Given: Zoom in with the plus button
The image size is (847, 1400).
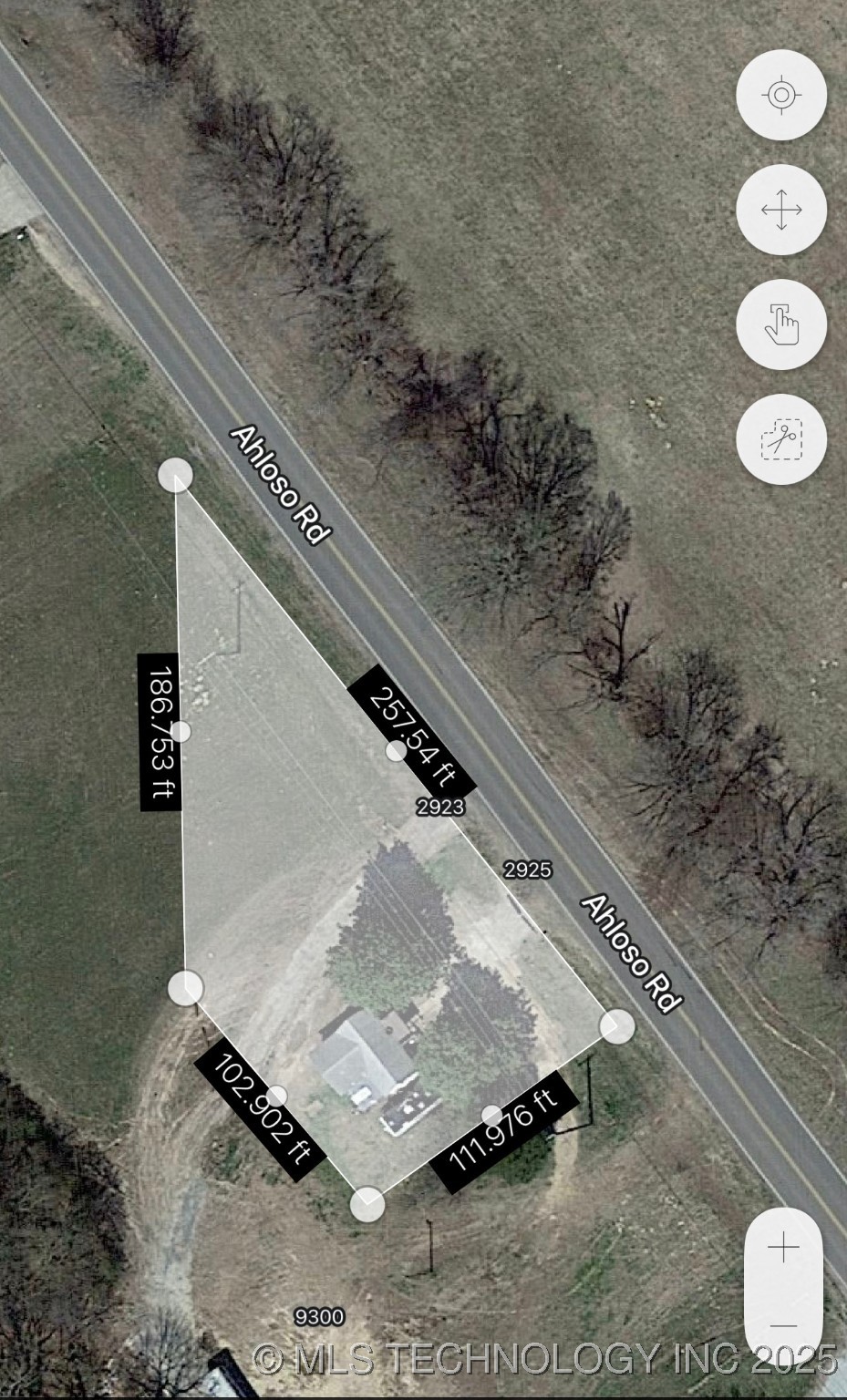Looking at the screenshot, I should coord(783,1248).
